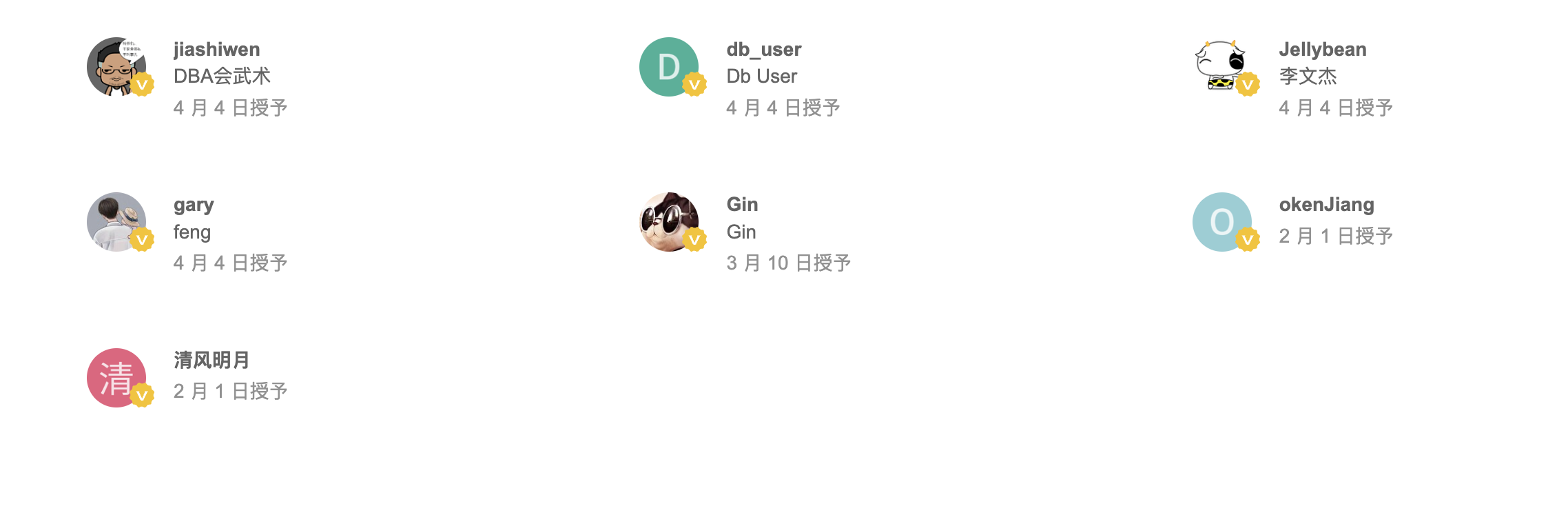Open Gin's user profile
The image size is (1568, 524).
742,205
